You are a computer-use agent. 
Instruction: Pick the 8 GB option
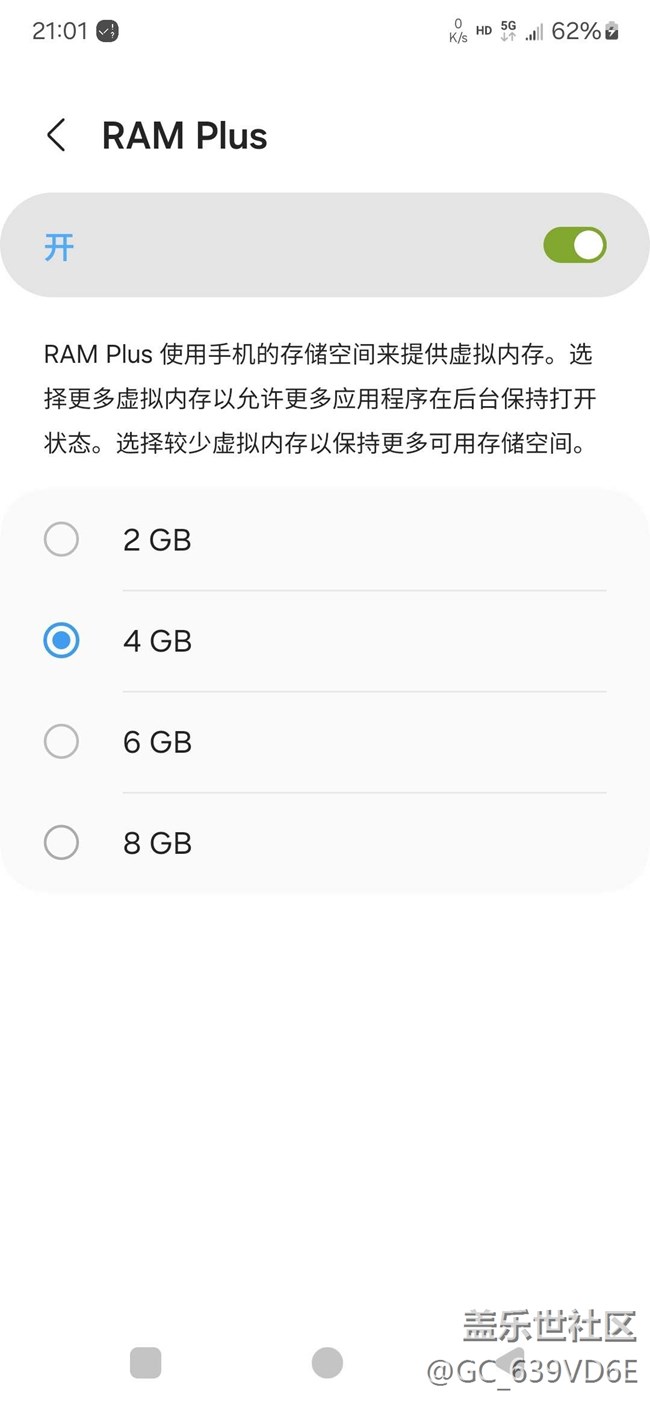tap(325, 843)
